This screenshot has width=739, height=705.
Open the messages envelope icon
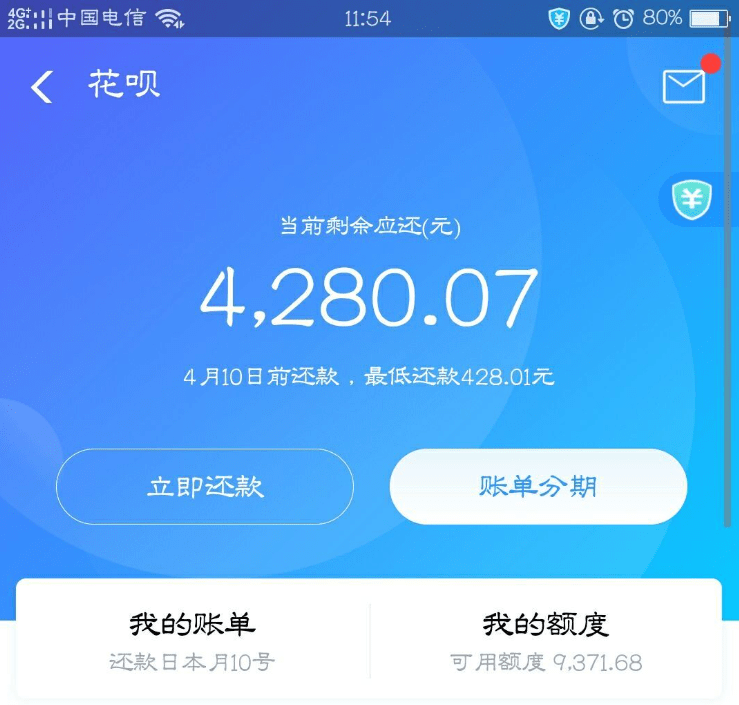coord(684,87)
